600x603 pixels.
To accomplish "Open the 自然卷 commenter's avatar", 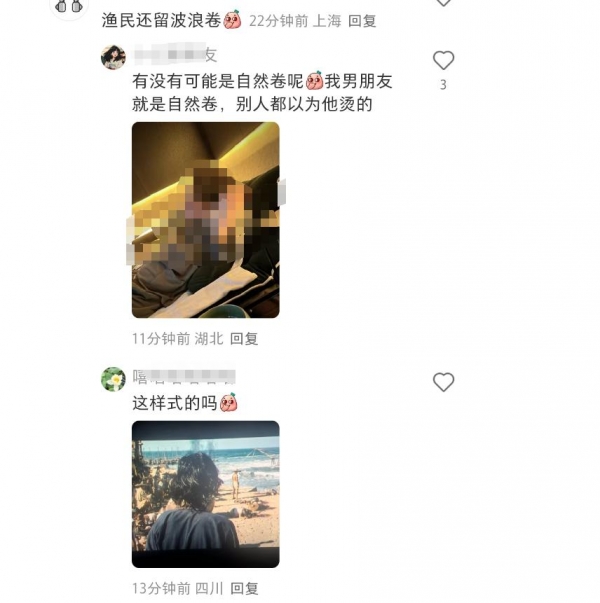I will 113,57.
